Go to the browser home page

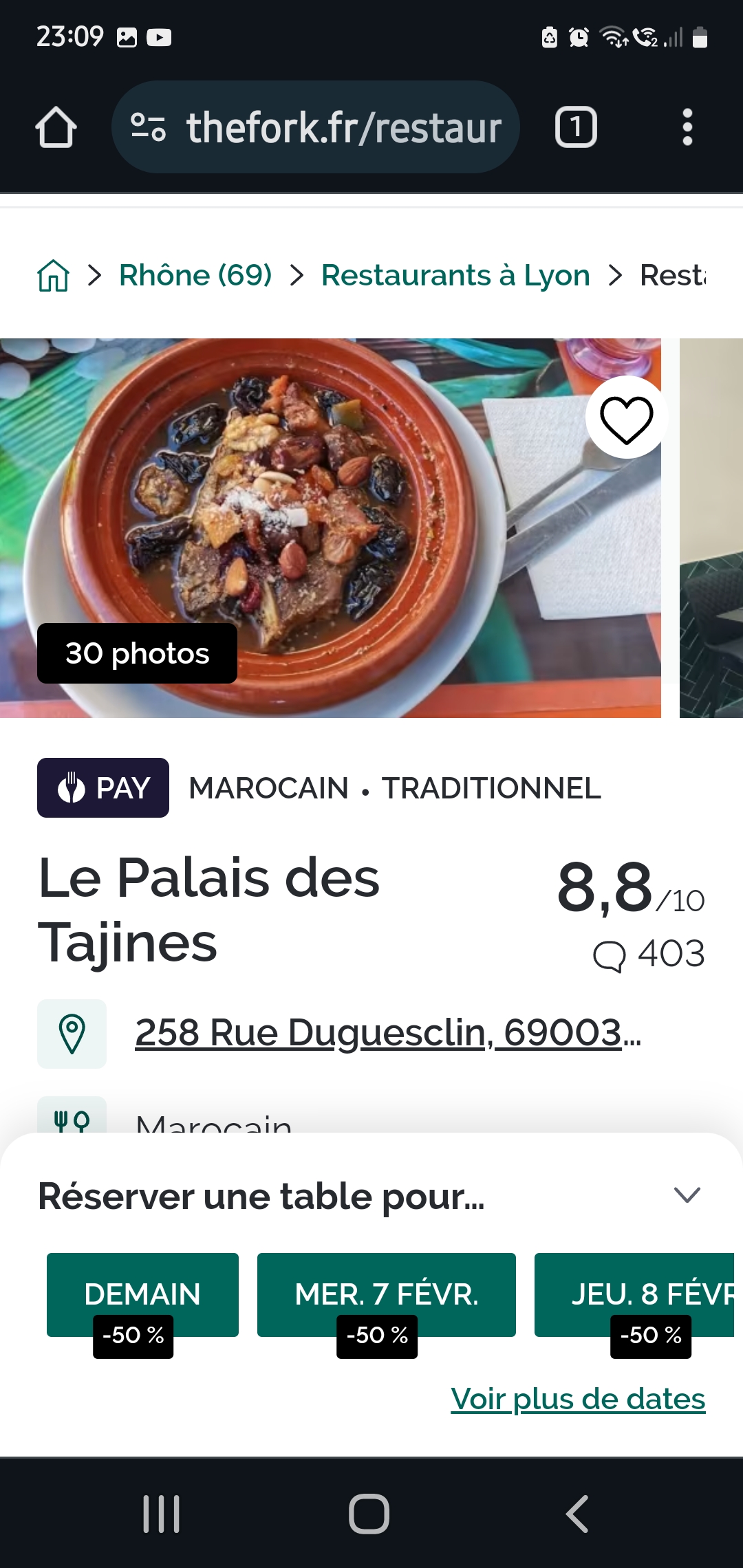[x=56, y=127]
